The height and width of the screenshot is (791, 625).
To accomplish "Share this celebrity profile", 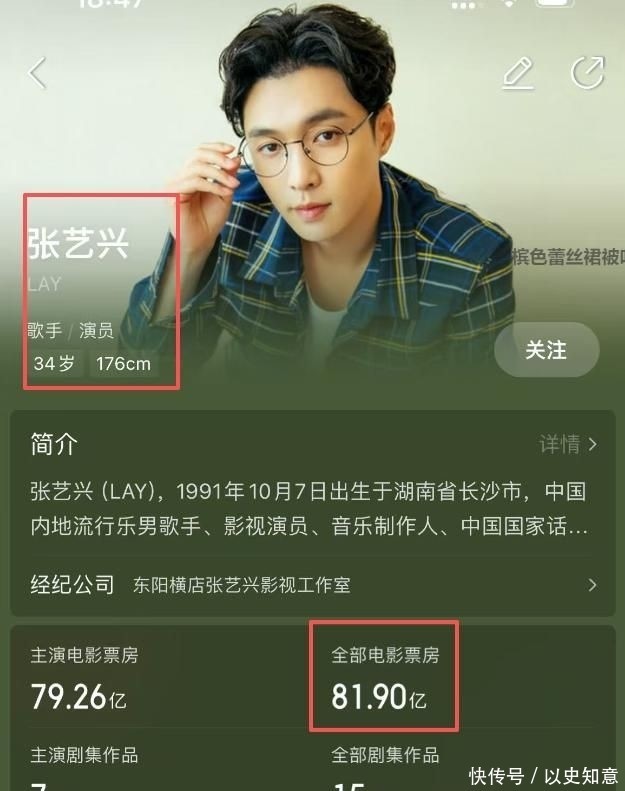I will pyautogui.click(x=587, y=73).
